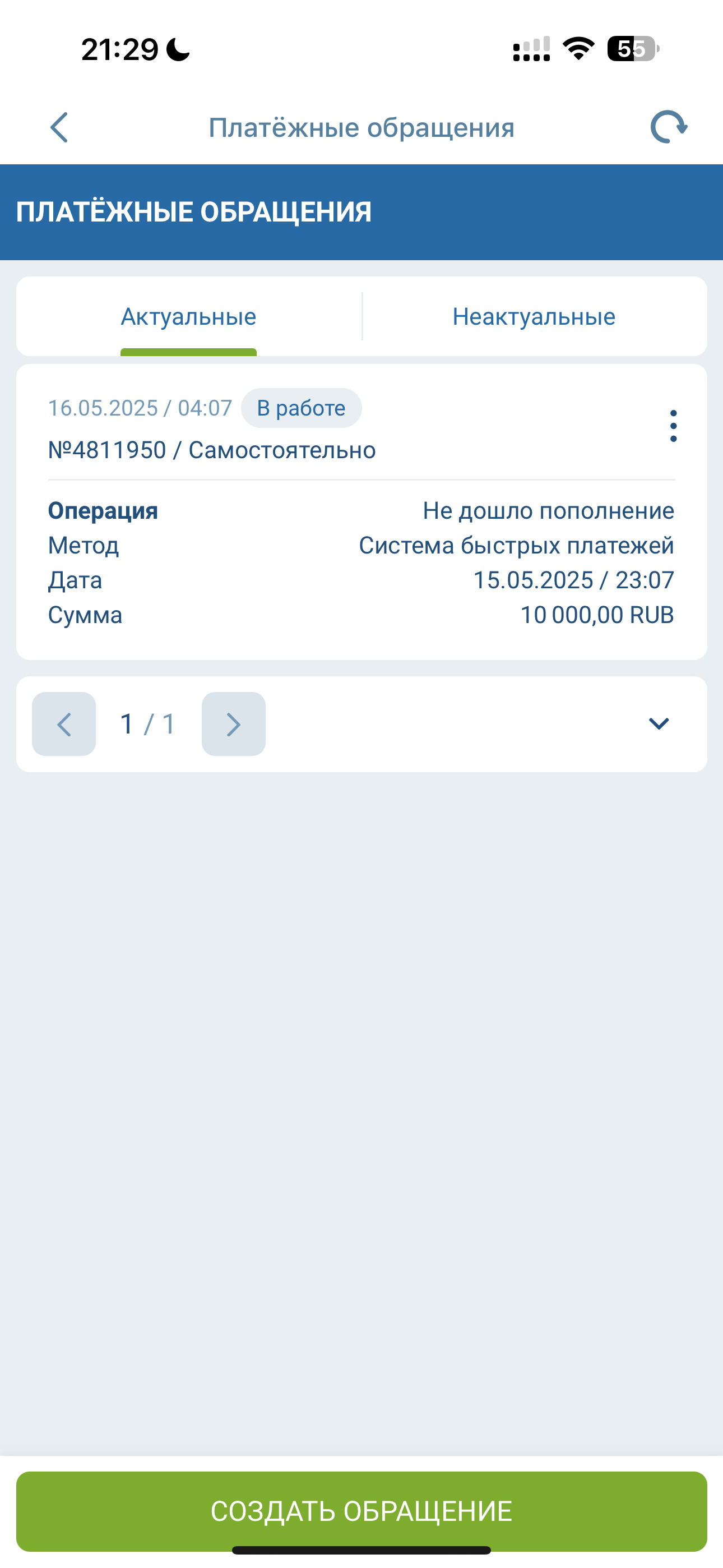The image size is (723, 1568).
Task: Switch to the Актуальные tab
Action: [189, 317]
